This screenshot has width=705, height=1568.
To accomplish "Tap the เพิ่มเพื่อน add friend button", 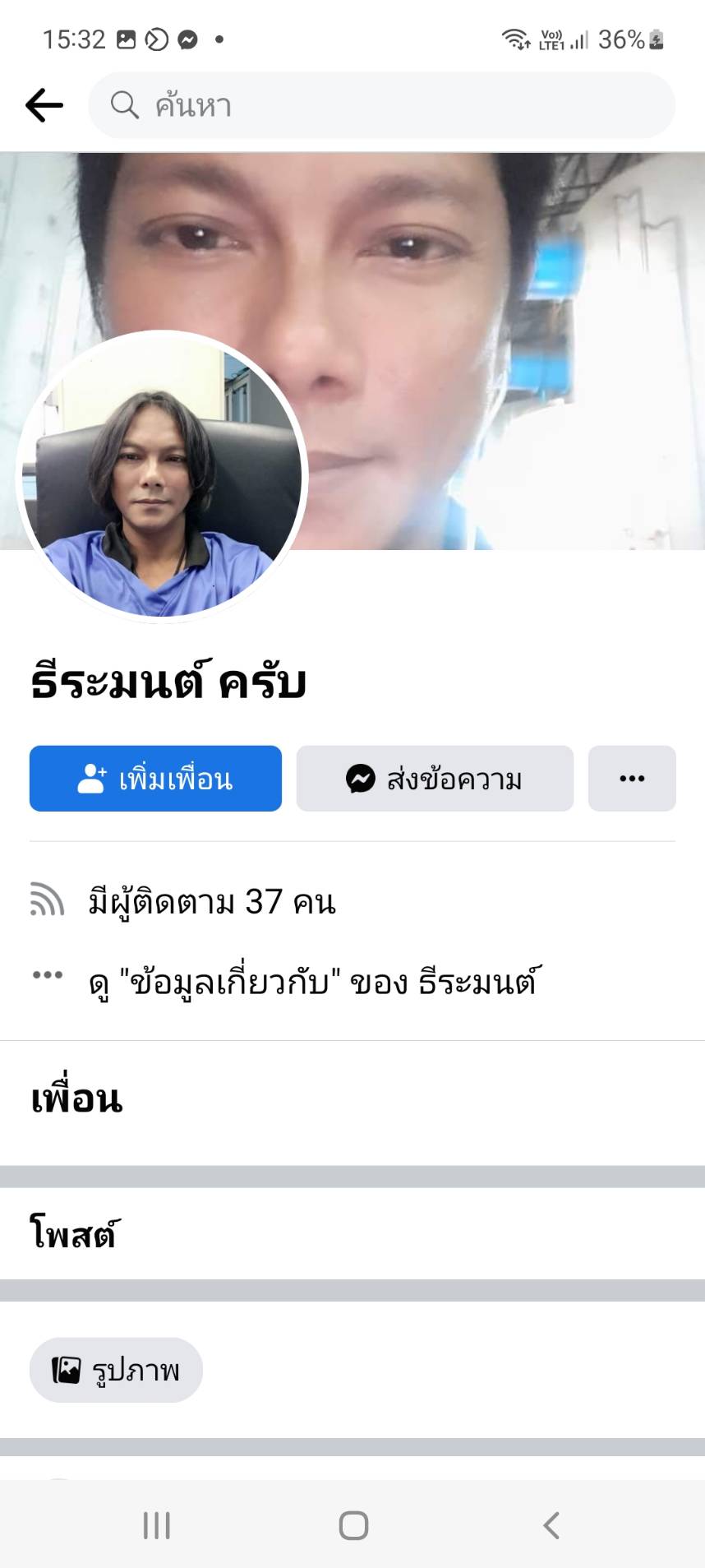I will [x=155, y=778].
